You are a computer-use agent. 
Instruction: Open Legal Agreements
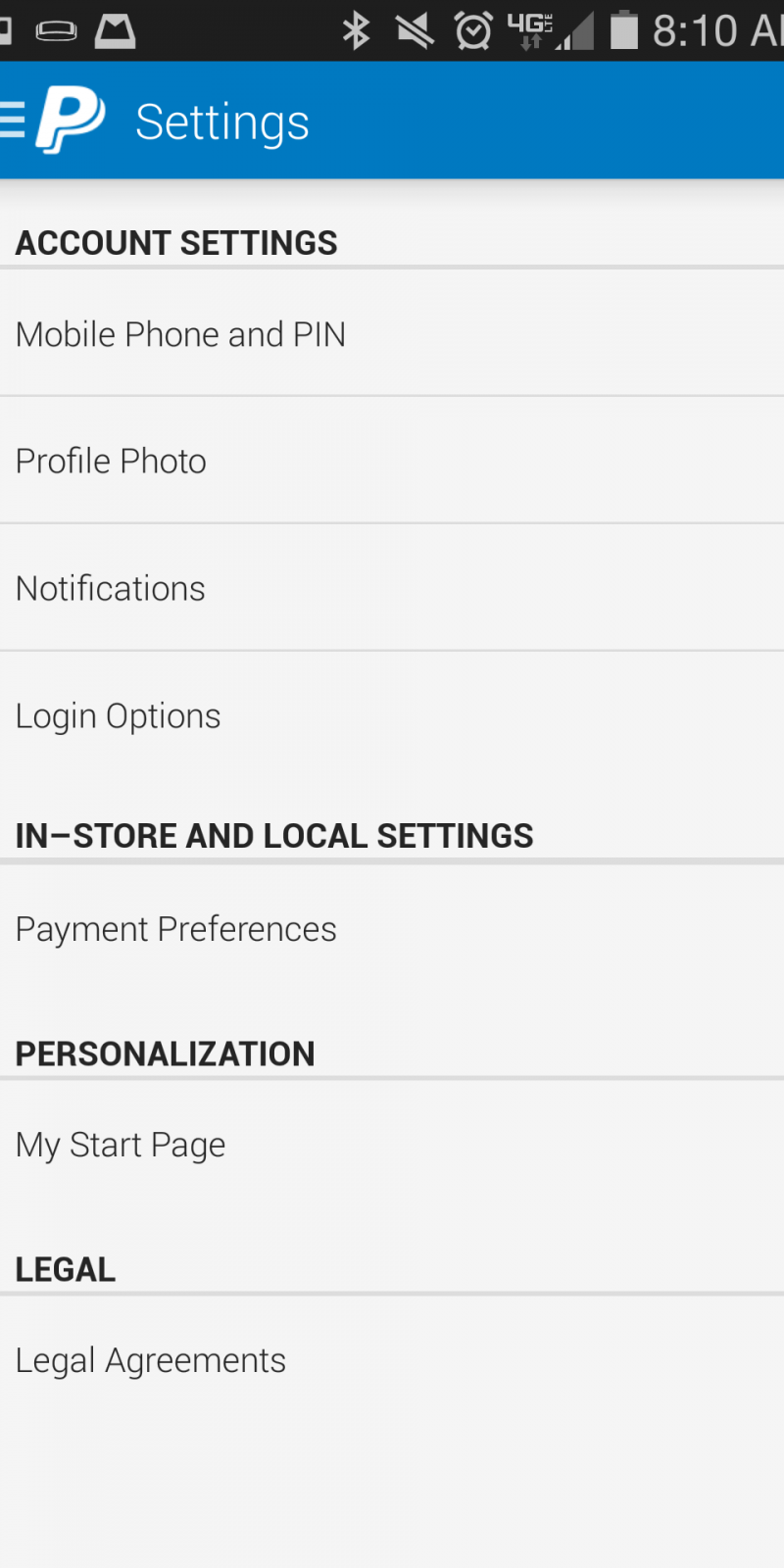point(151,1360)
